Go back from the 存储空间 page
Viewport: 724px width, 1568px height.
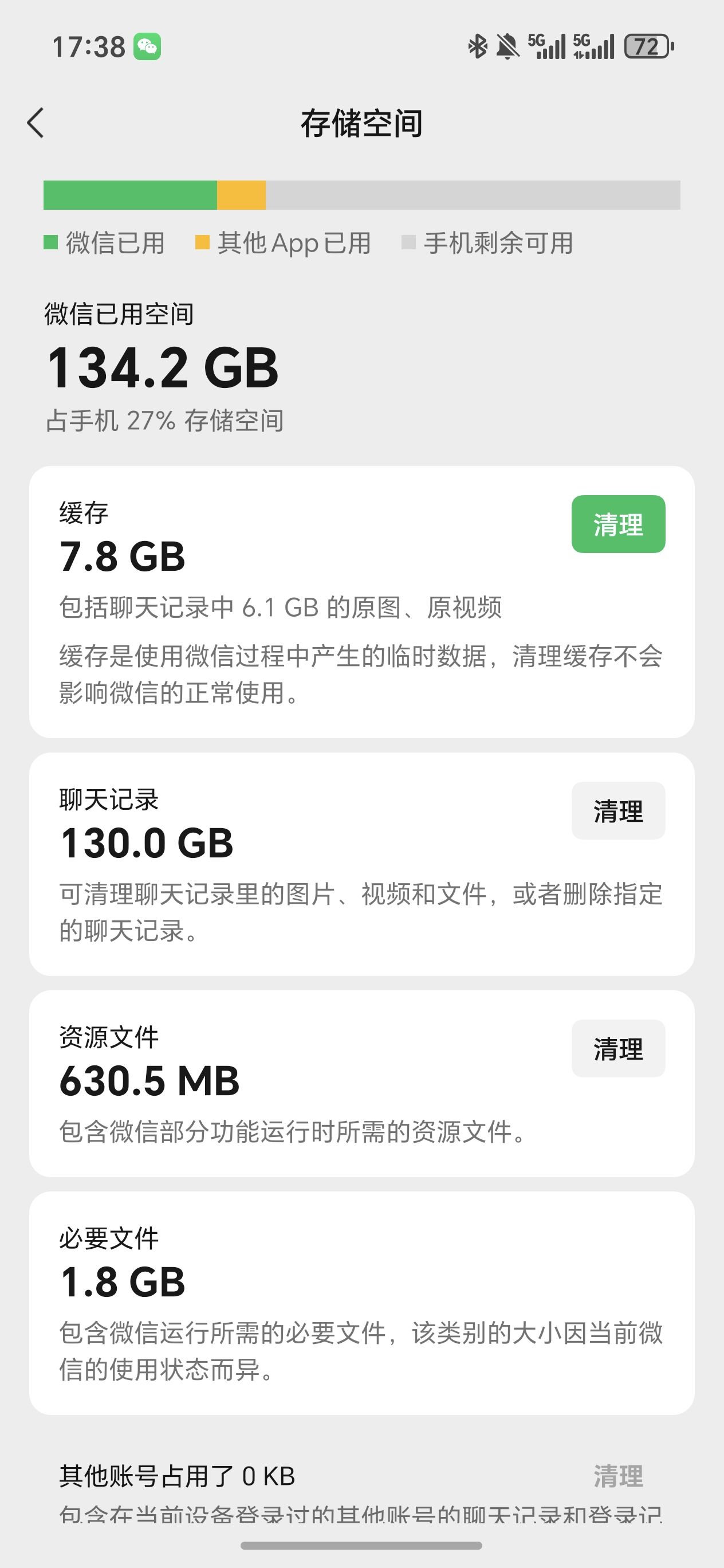pos(36,123)
